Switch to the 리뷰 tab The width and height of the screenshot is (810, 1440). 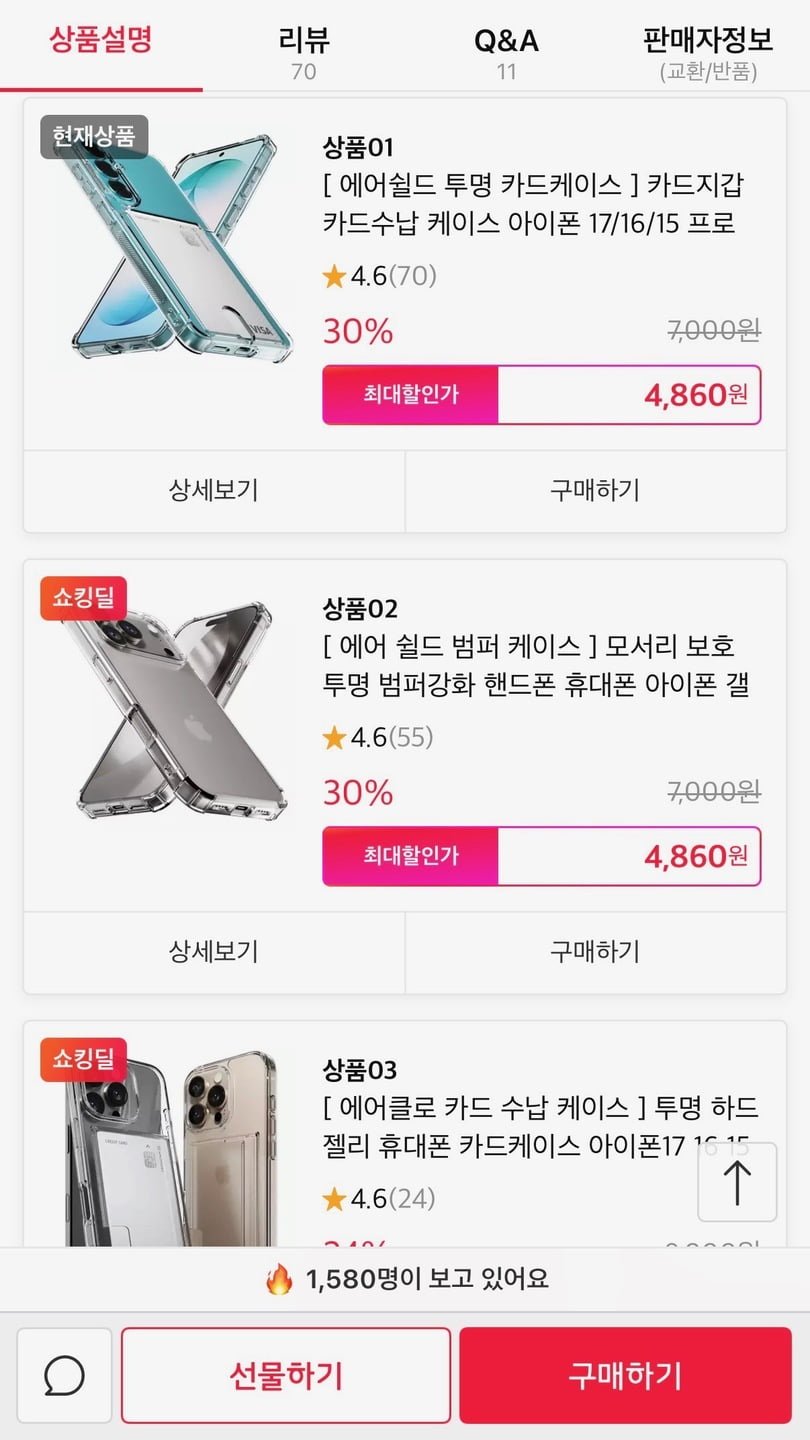click(x=304, y=52)
